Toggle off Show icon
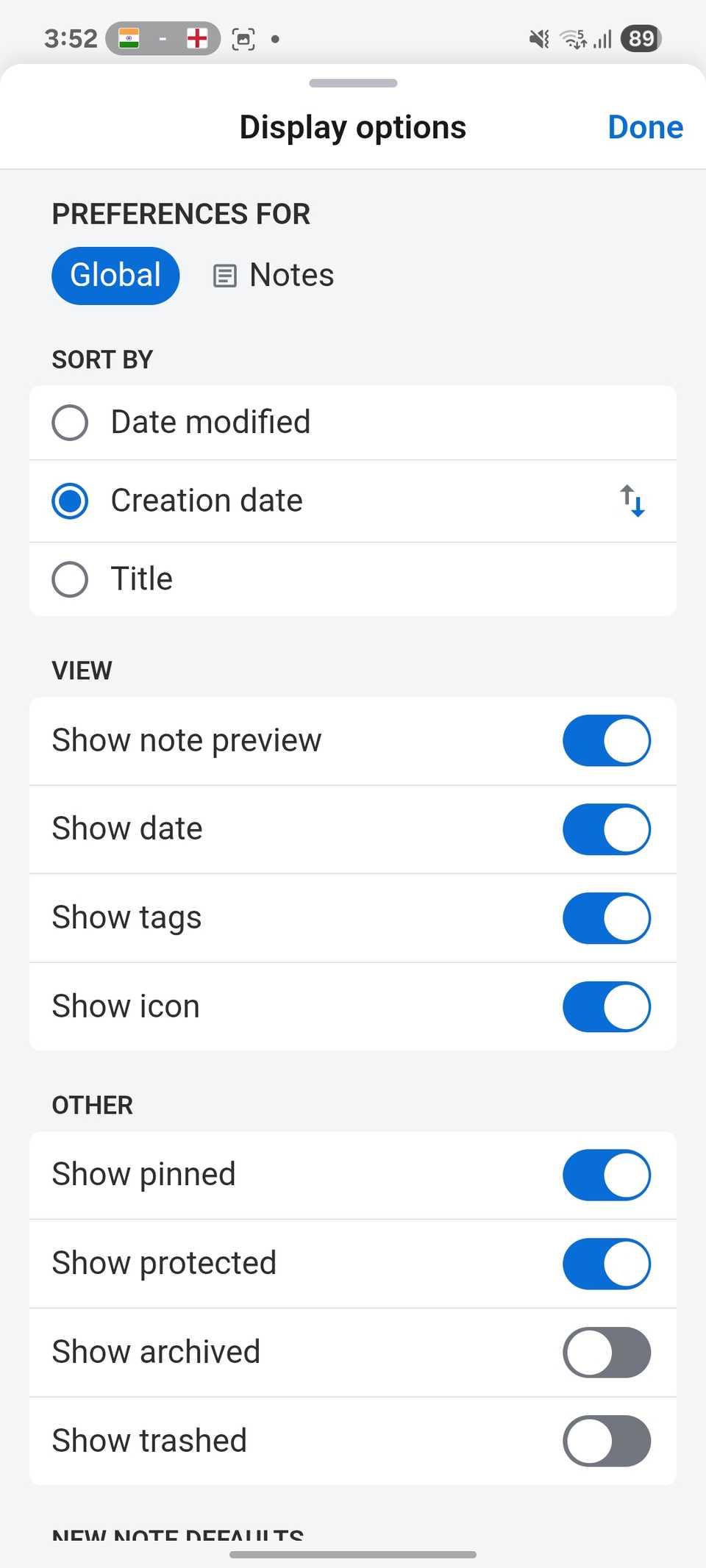Image resolution: width=706 pixels, height=1568 pixels. pyautogui.click(x=606, y=1007)
